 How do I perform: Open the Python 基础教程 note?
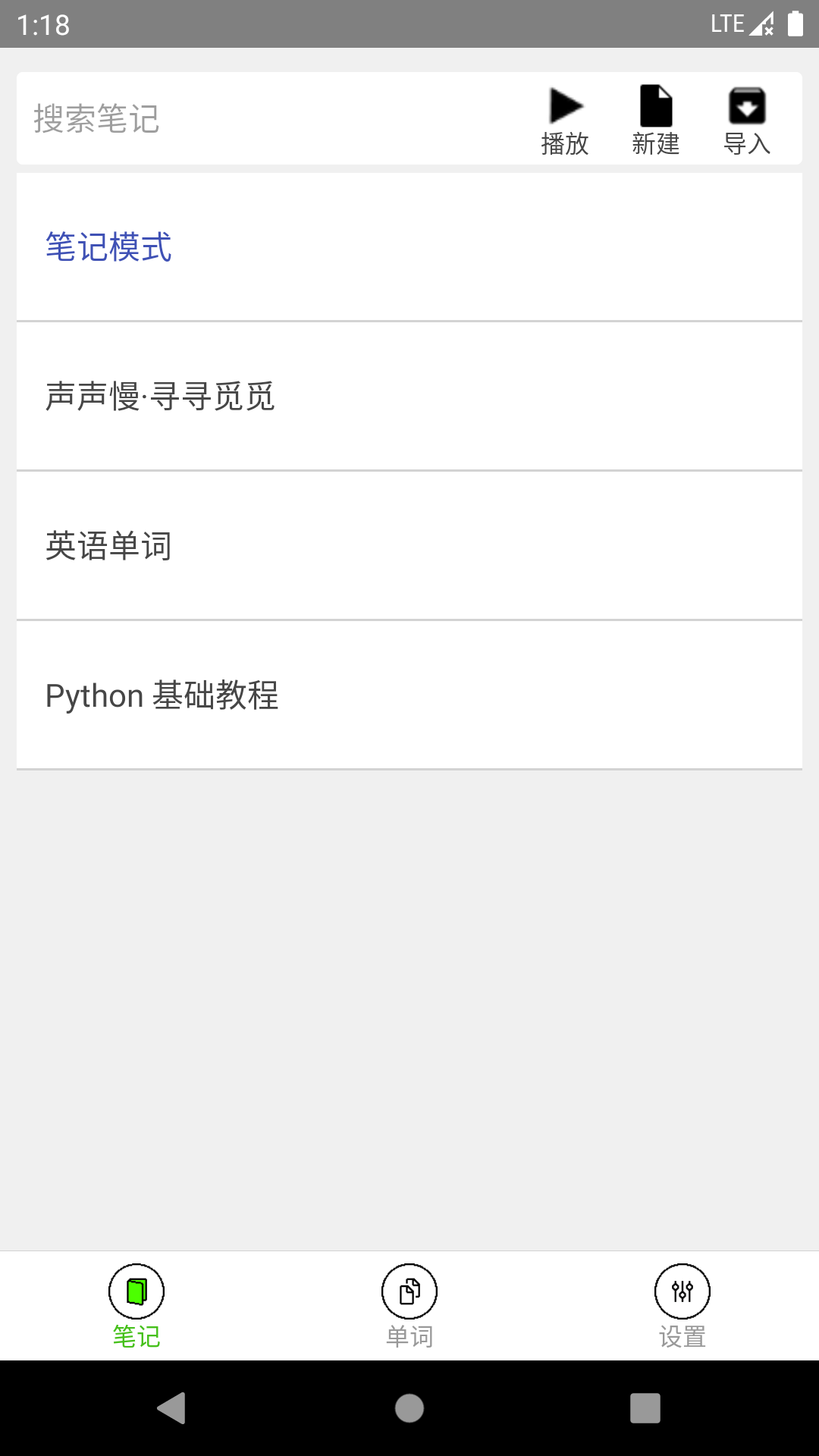pos(409,694)
